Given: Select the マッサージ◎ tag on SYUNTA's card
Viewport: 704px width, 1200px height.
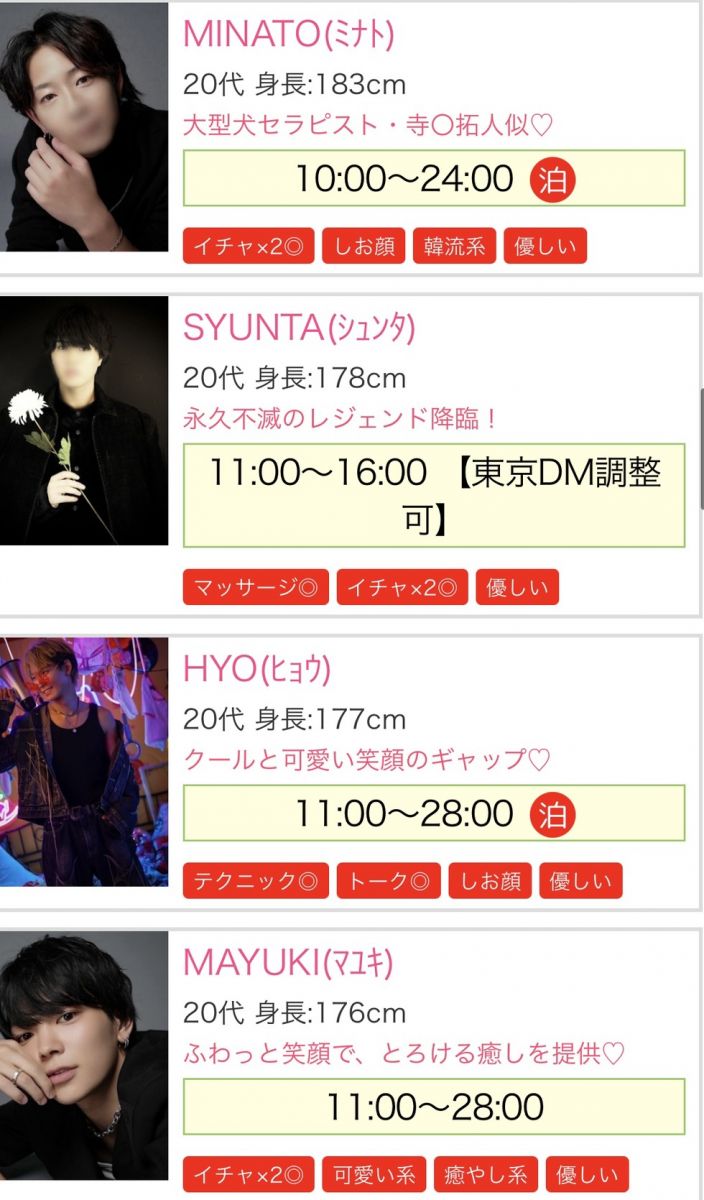Looking at the screenshot, I should pos(256,588).
